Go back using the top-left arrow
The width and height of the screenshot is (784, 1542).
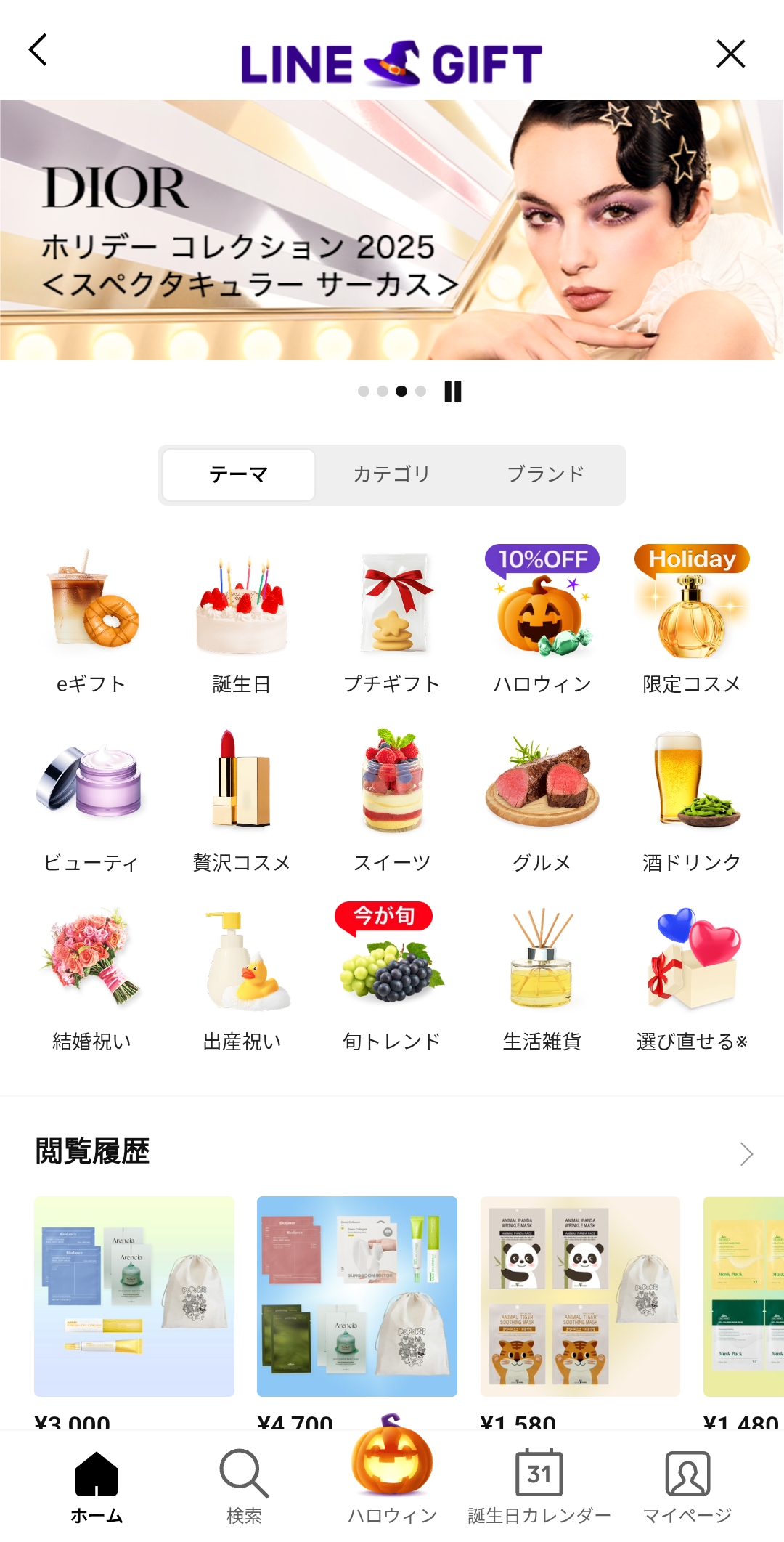tap(38, 50)
